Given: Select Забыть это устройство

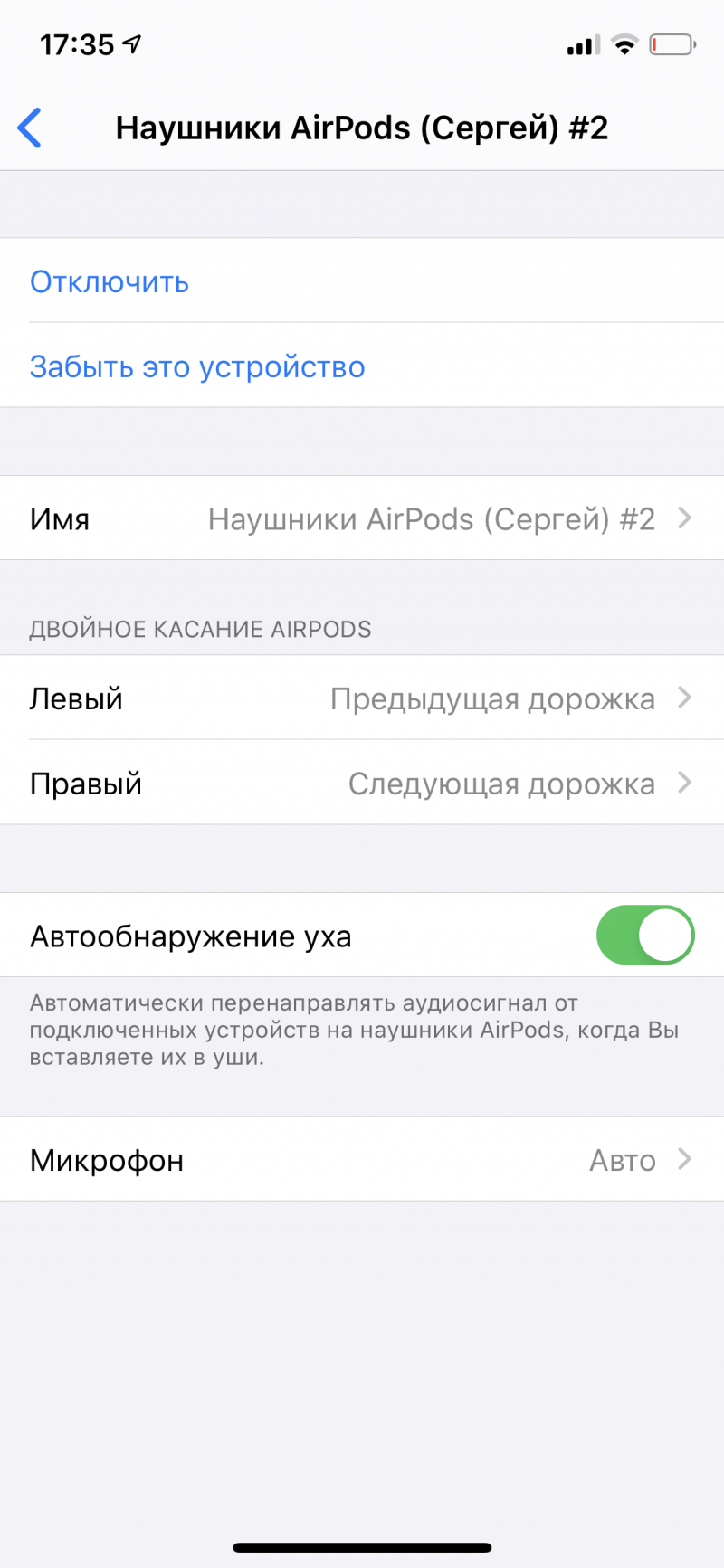Looking at the screenshot, I should [x=362, y=366].
